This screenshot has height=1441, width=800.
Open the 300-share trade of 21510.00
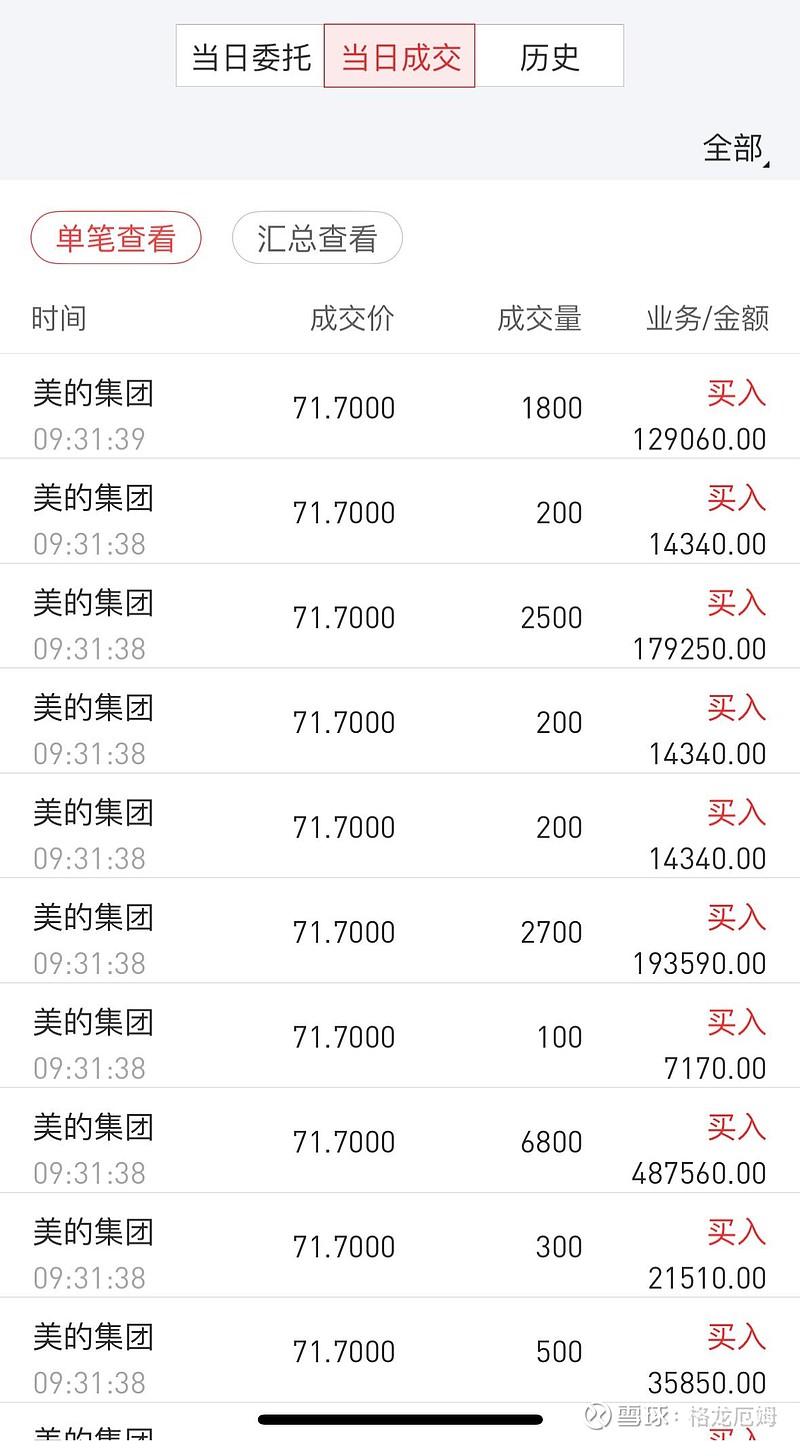400,1246
